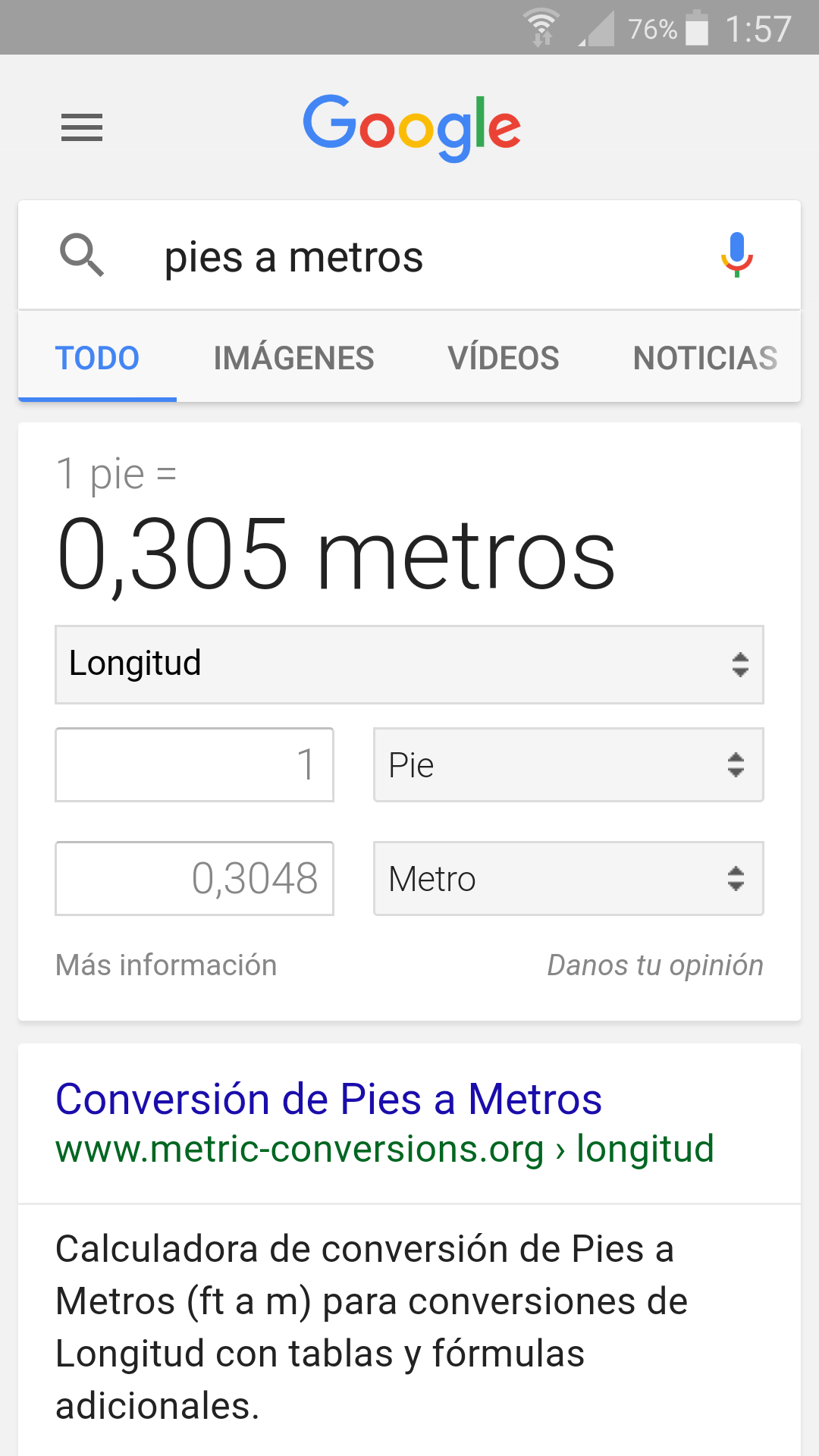Open the Conversión de Pies a Metros result
819x1456 pixels.
(328, 1100)
